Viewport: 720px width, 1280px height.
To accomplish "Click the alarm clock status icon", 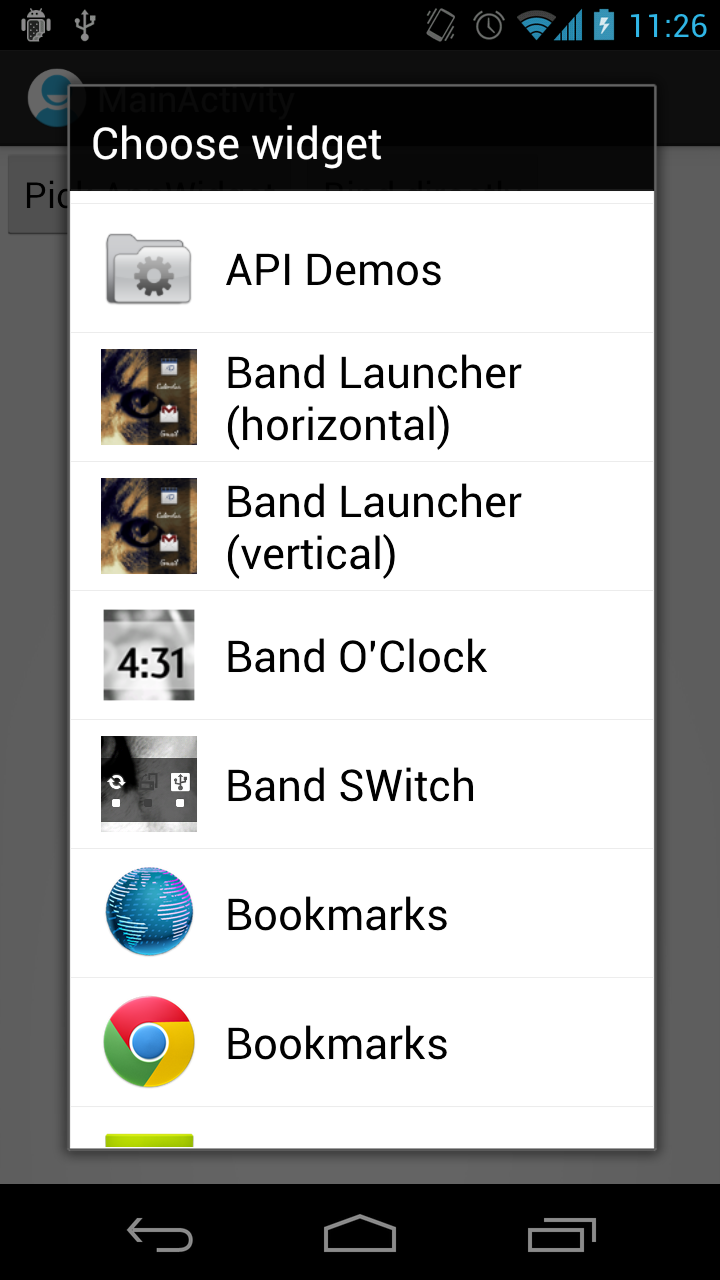I will click(488, 24).
